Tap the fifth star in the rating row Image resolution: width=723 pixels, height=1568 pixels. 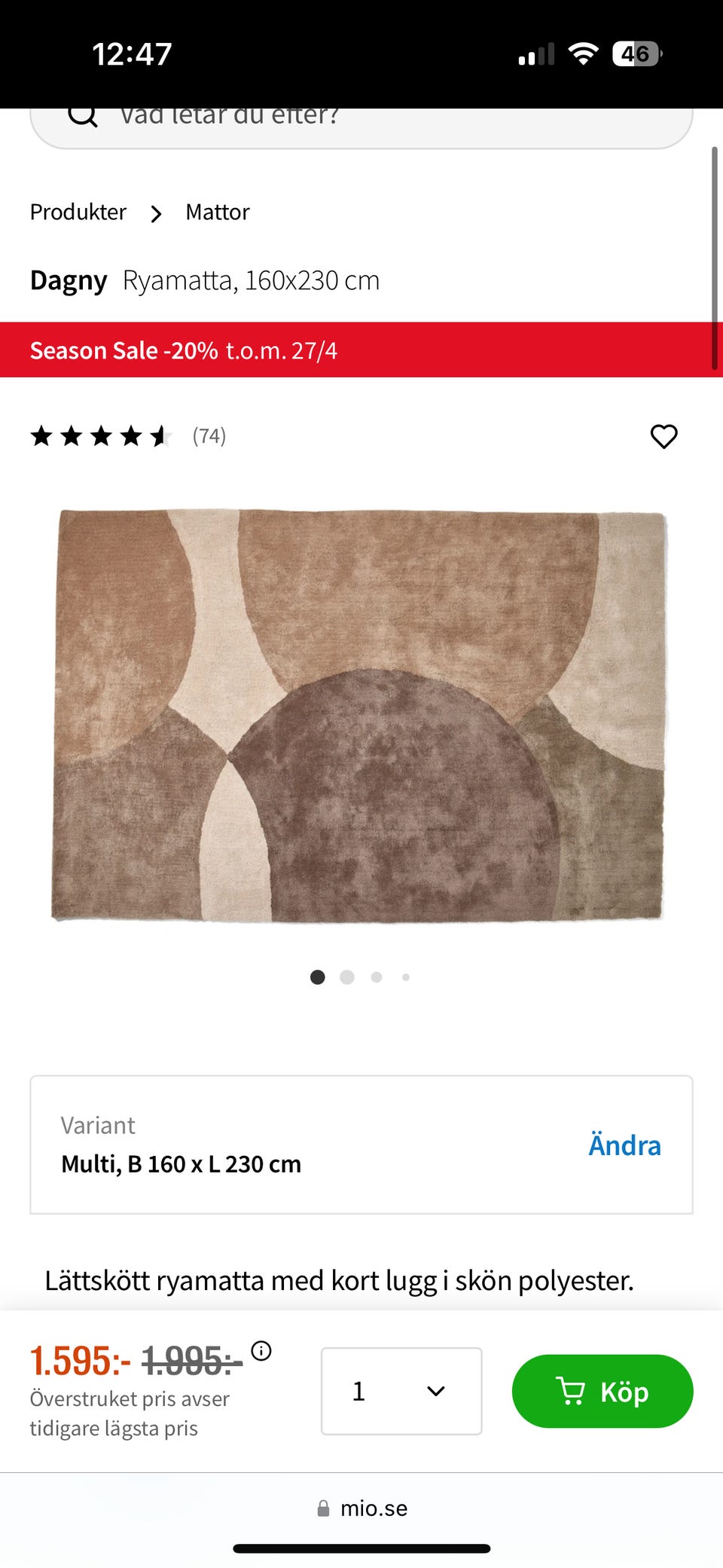click(x=160, y=436)
